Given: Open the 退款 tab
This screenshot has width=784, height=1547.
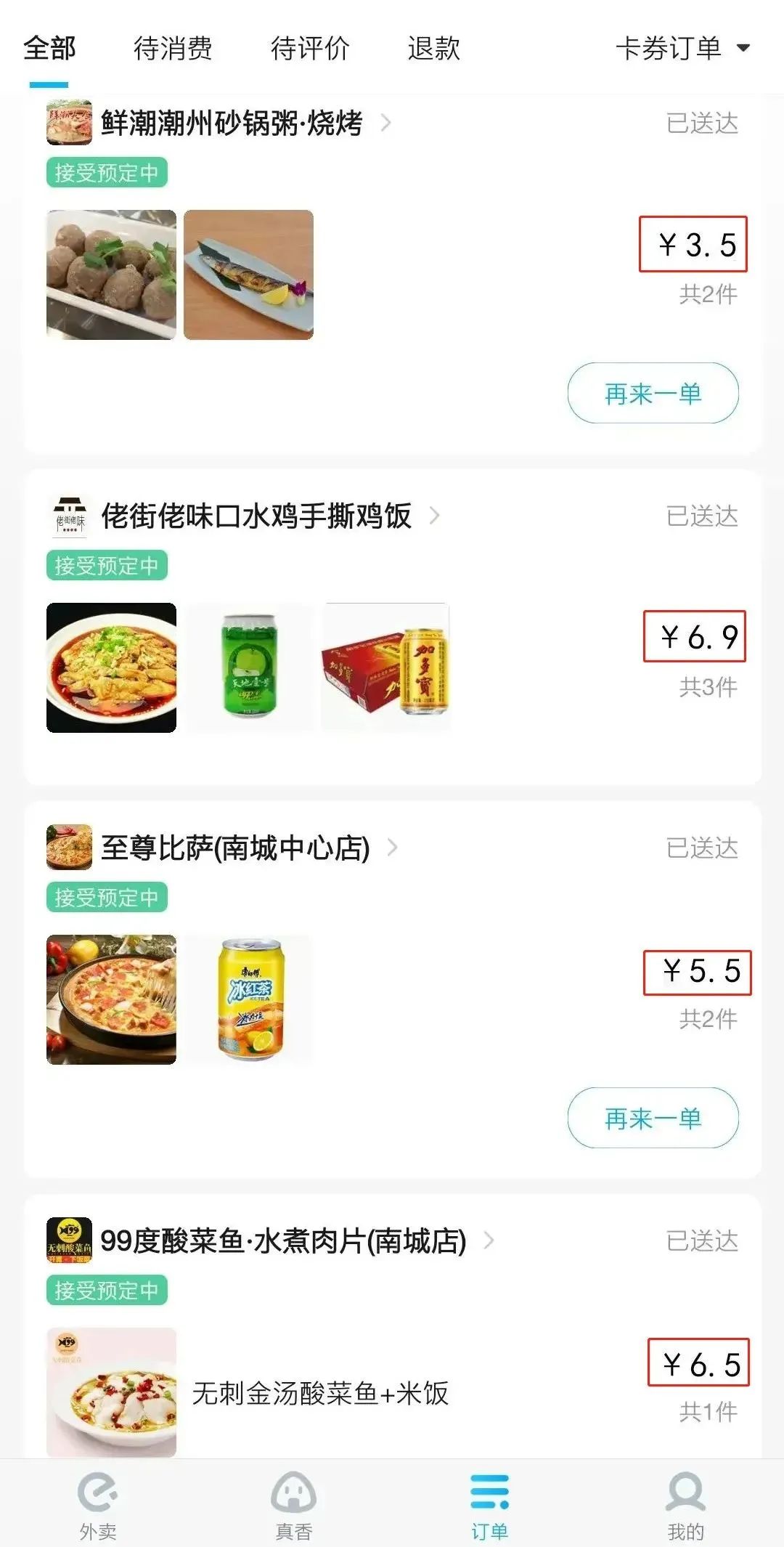Looking at the screenshot, I should click(433, 49).
